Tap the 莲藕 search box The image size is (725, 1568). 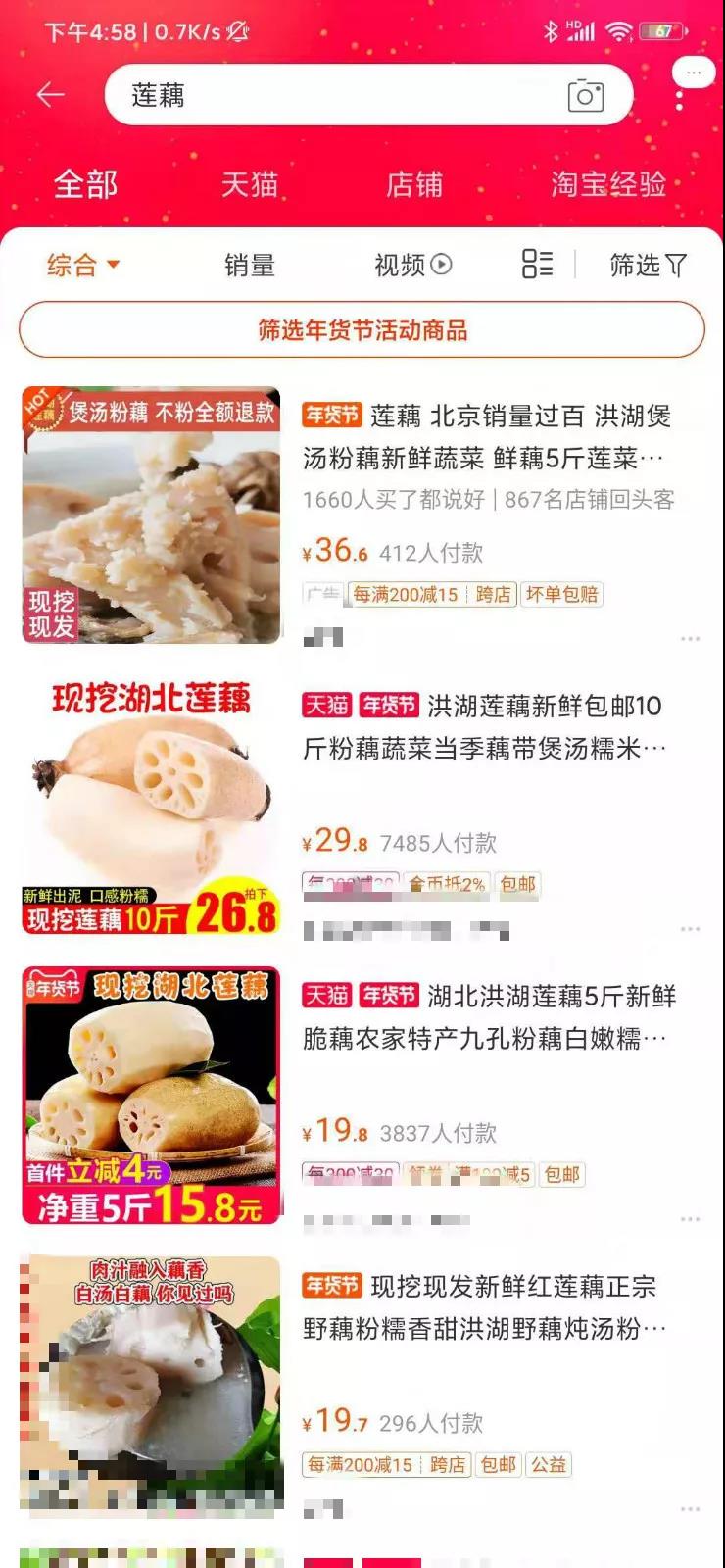(x=333, y=95)
